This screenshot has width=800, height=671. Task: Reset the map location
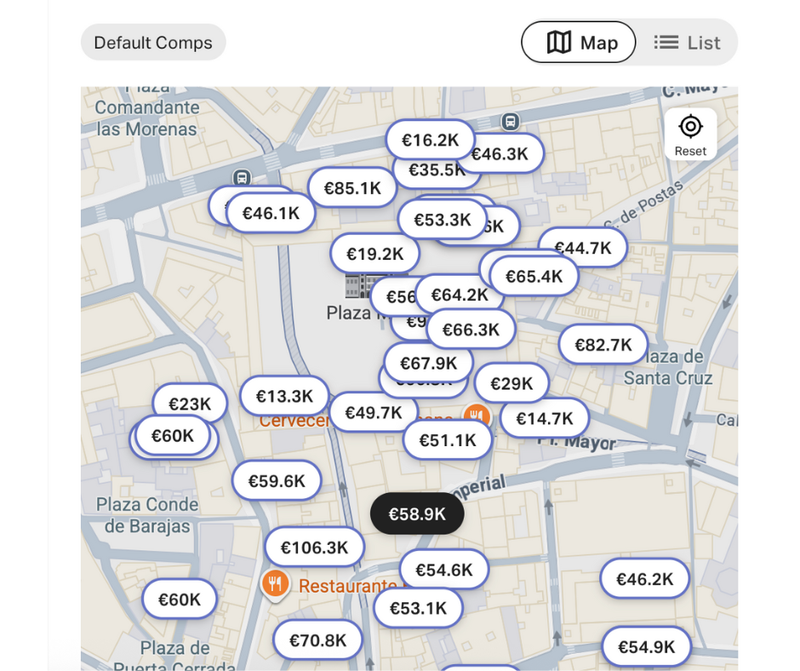coord(690,134)
